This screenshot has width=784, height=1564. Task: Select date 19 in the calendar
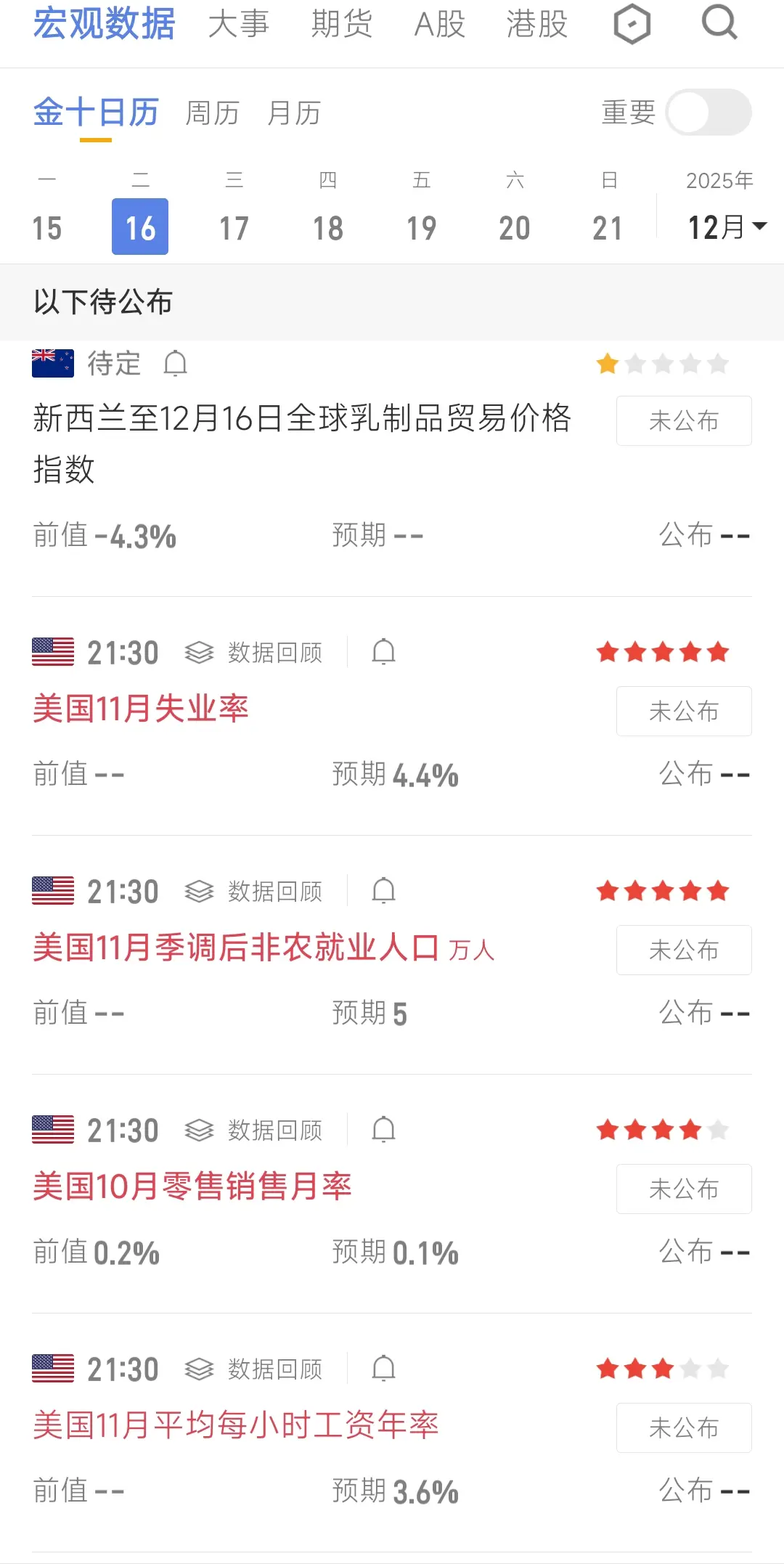(421, 227)
